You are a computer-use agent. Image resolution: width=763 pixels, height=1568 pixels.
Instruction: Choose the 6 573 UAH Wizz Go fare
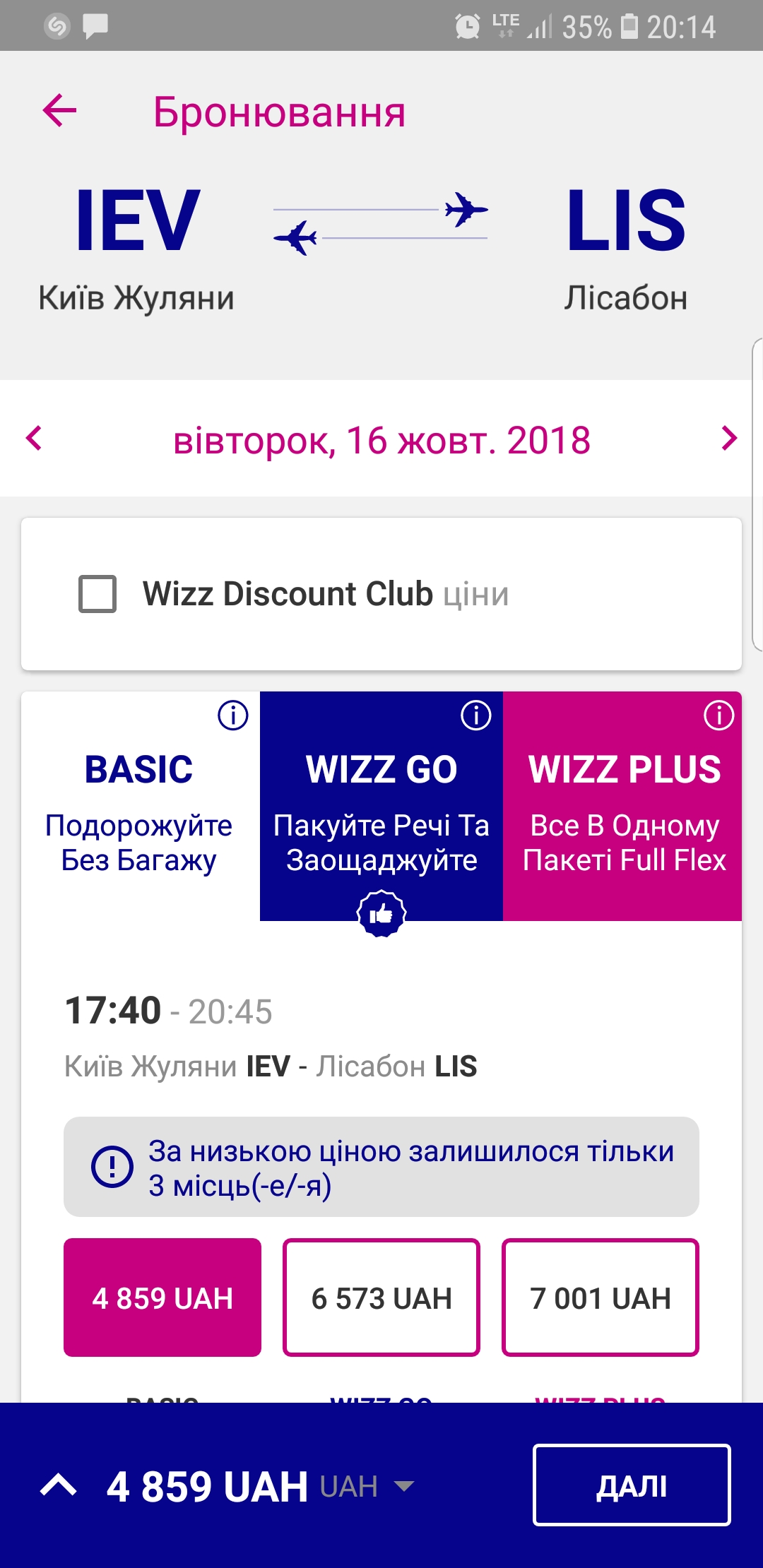click(x=381, y=1297)
